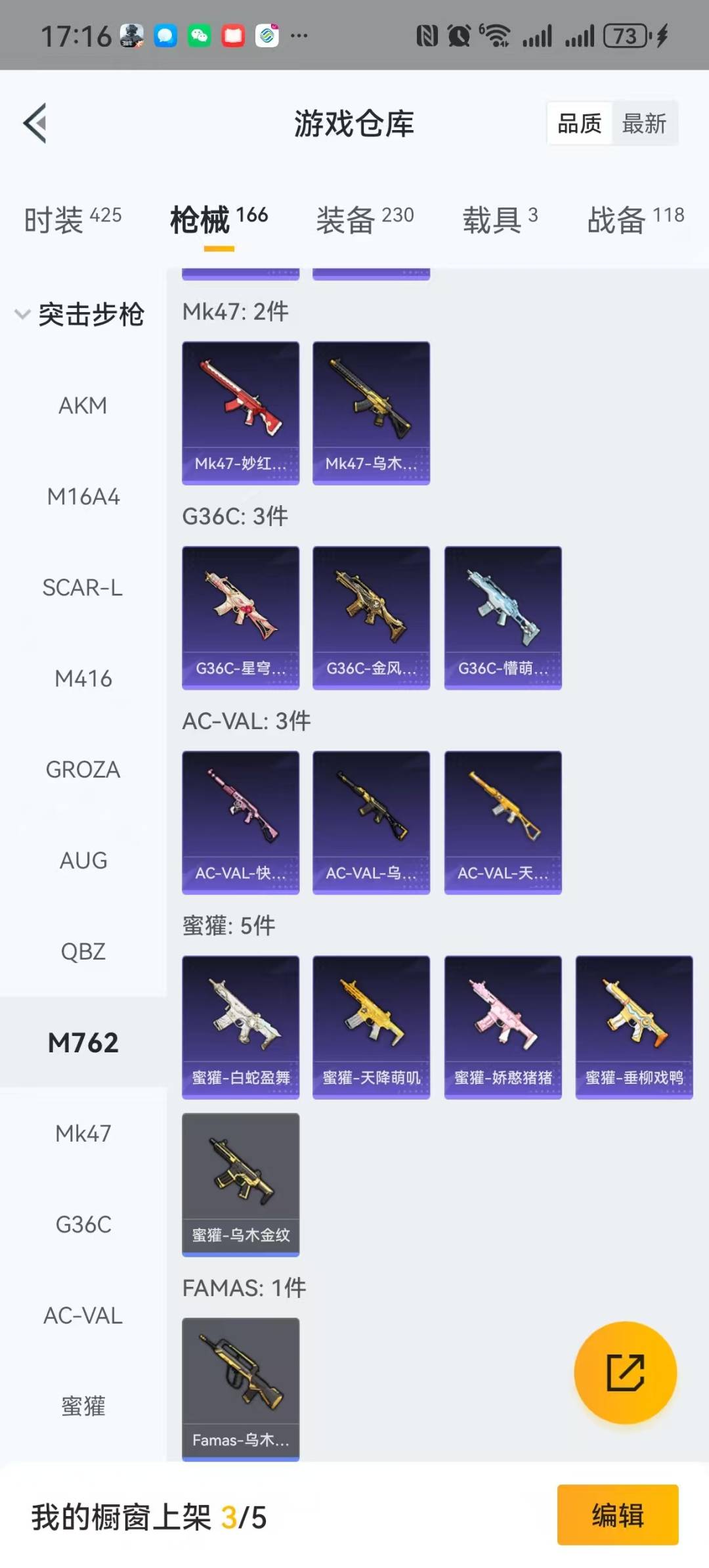The width and height of the screenshot is (709, 1568).
Task: Open the G36C-金风 skin tile
Action: [x=372, y=618]
